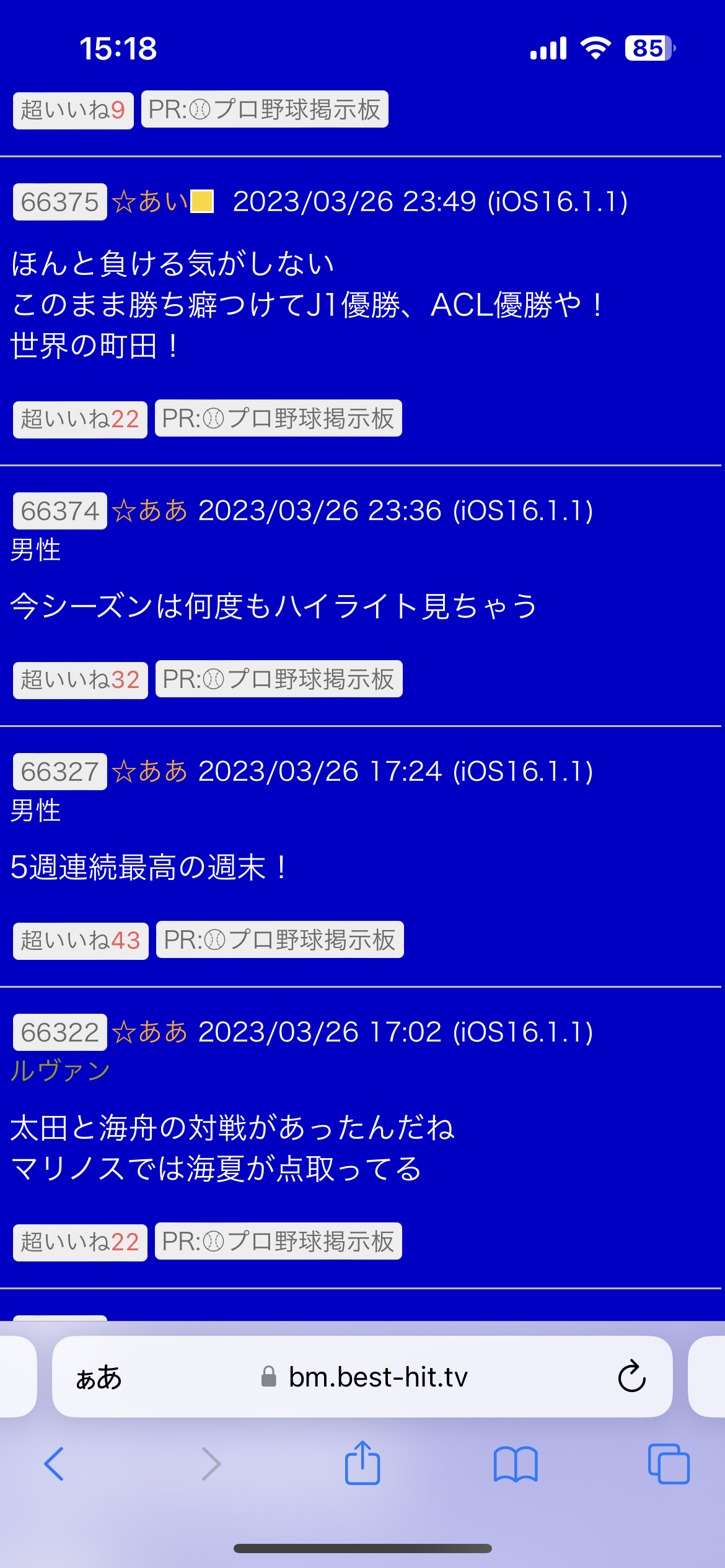Open PR プロ野球掲示板 link under post 66374
Screen dimensions: 725x1568
coord(279,679)
